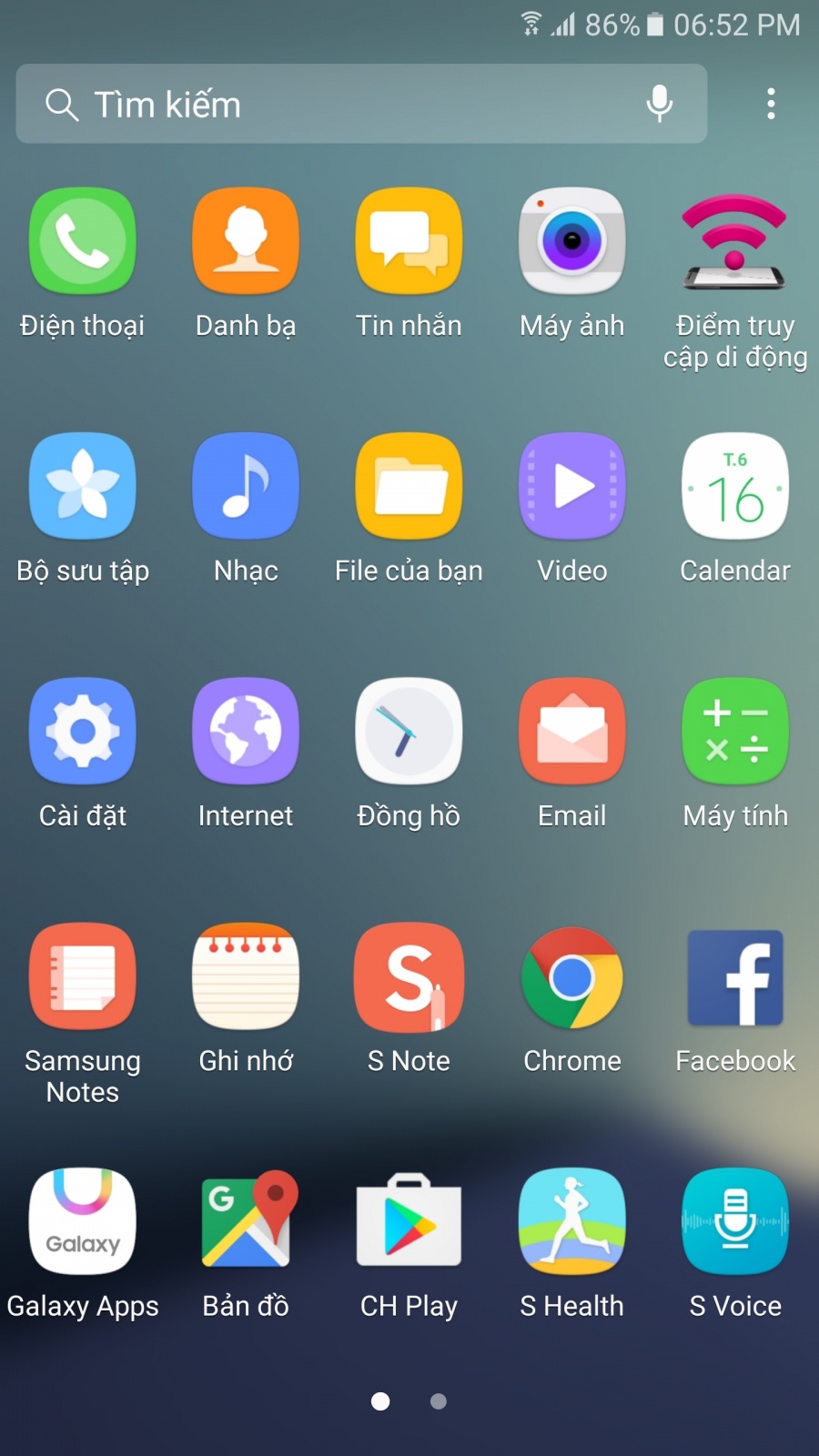Open the Máy tính calculator
The width and height of the screenshot is (819, 1456).
pos(735,732)
